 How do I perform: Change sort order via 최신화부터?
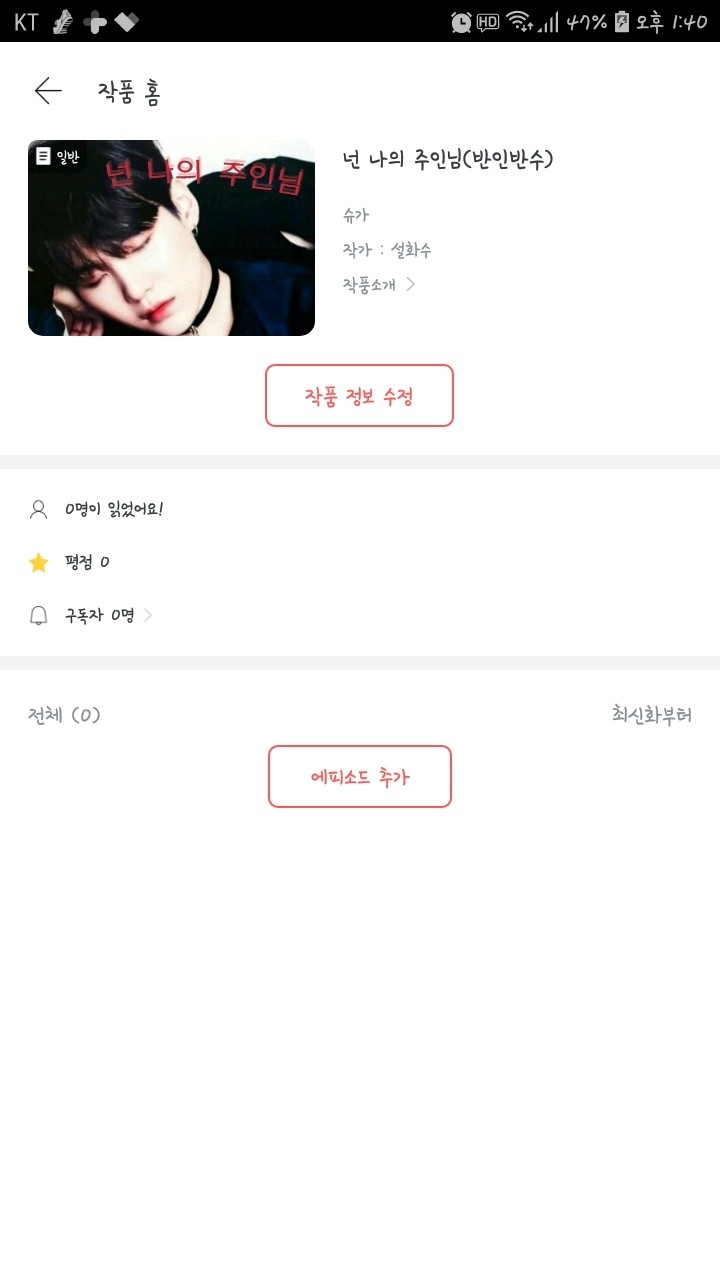(x=651, y=715)
